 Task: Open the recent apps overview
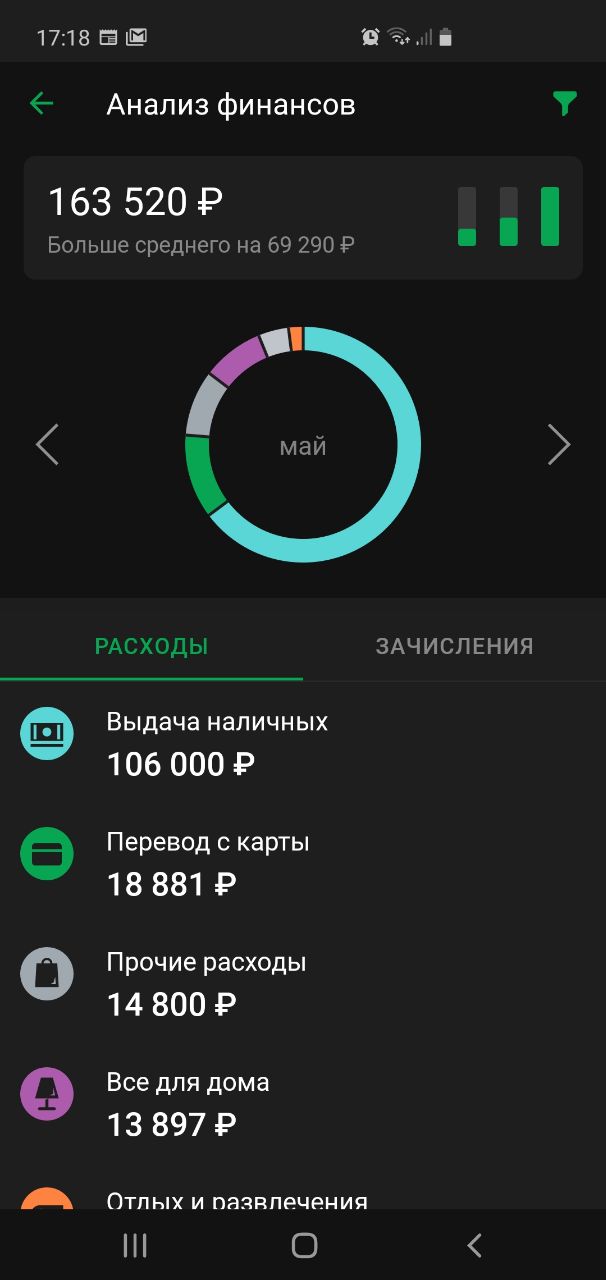point(134,1245)
